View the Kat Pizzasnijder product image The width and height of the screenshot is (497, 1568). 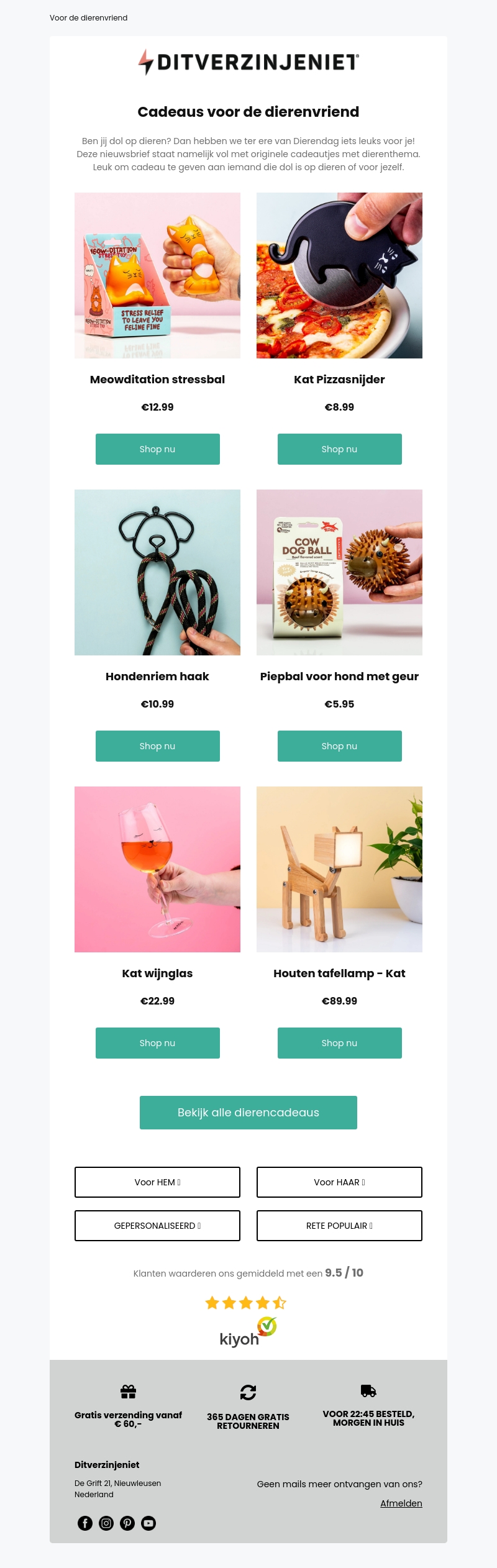click(339, 275)
